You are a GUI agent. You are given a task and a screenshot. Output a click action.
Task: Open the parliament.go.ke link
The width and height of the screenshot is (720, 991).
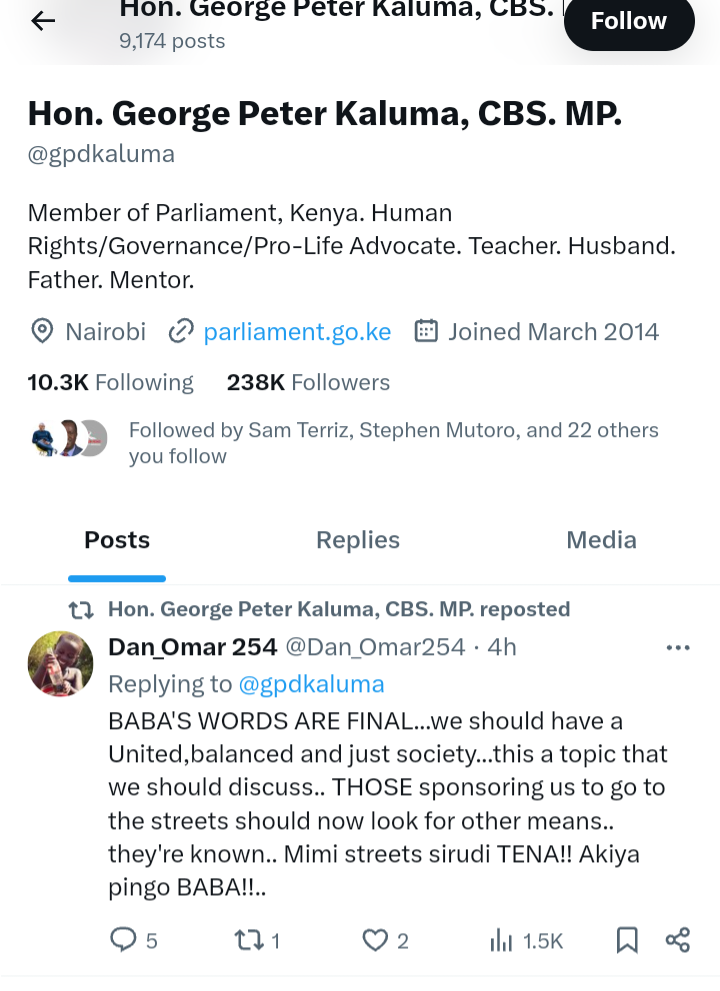pyautogui.click(x=297, y=332)
